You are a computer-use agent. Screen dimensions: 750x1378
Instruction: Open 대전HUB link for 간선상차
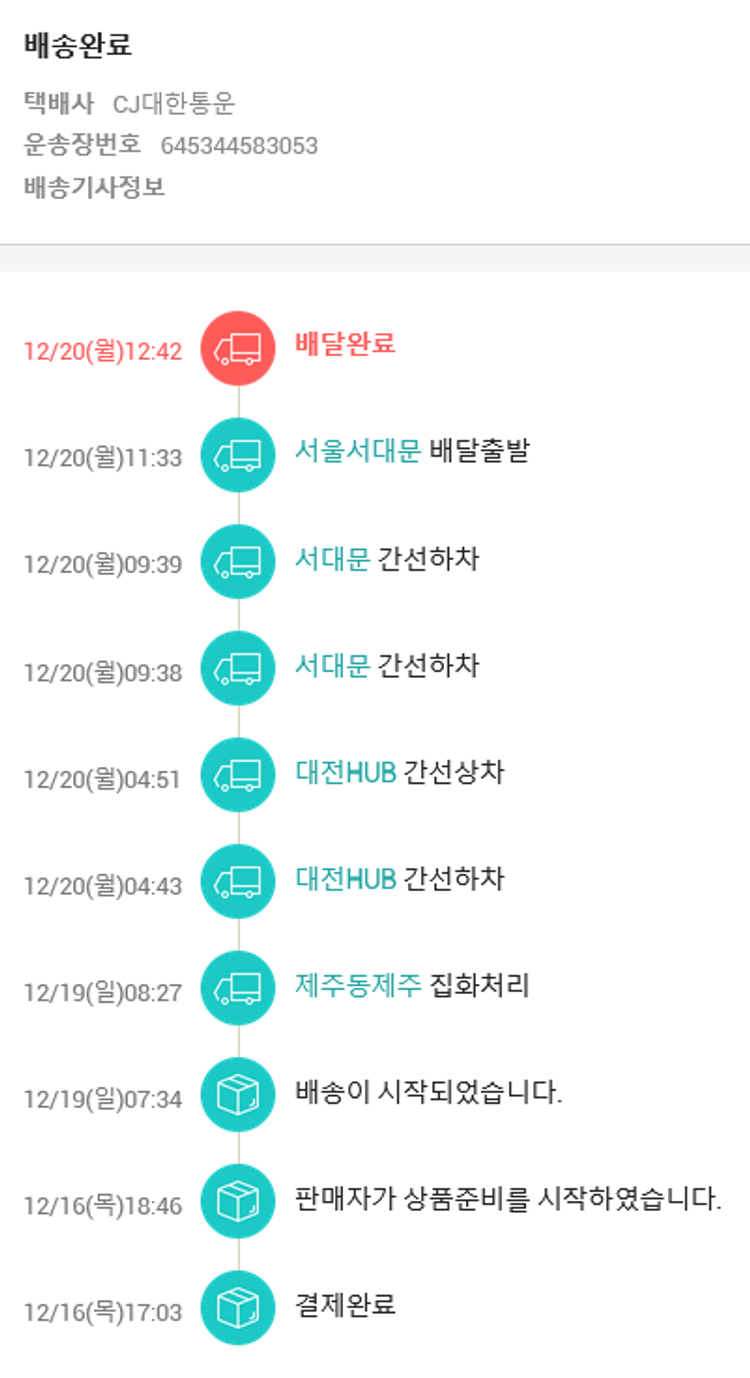pyautogui.click(x=346, y=772)
